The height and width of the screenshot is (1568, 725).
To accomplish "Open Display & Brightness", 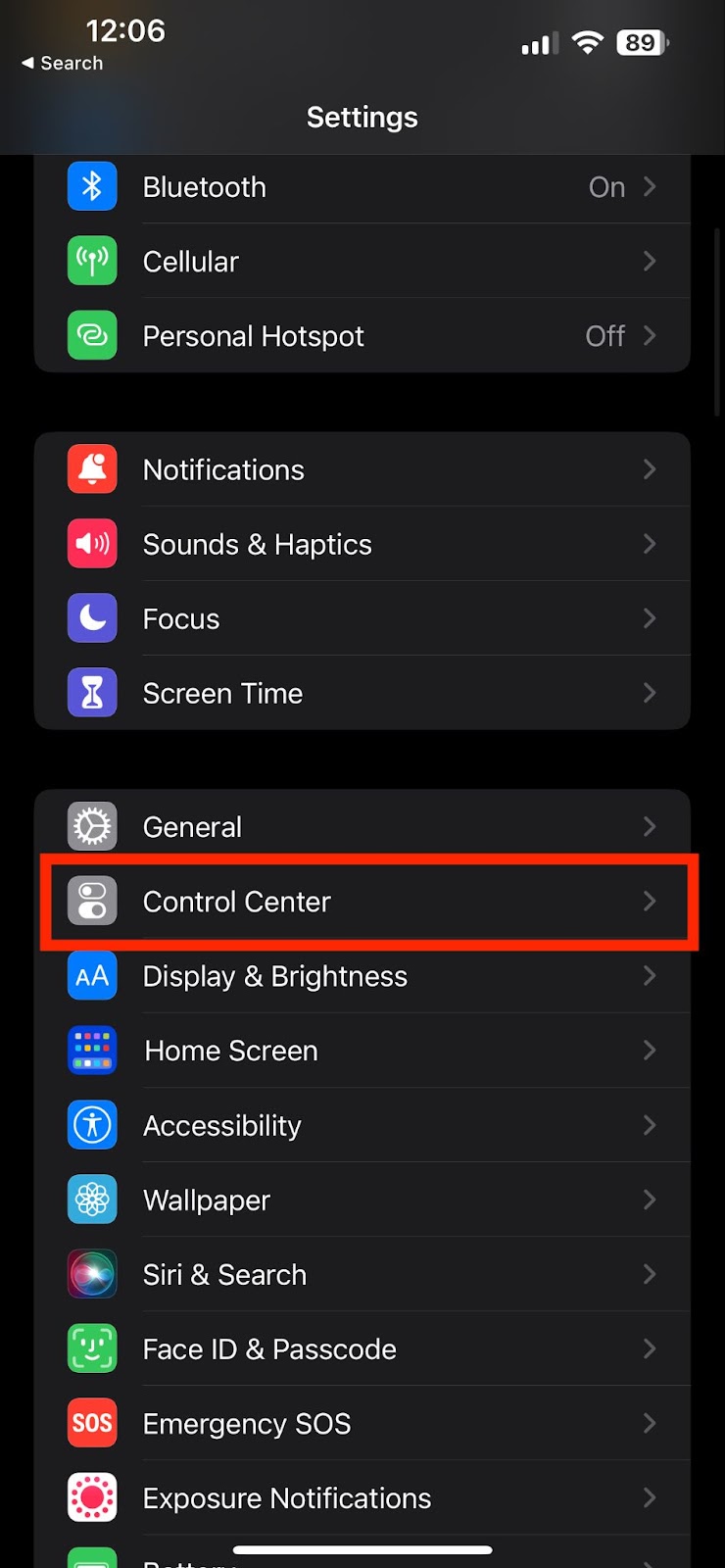I will point(362,976).
